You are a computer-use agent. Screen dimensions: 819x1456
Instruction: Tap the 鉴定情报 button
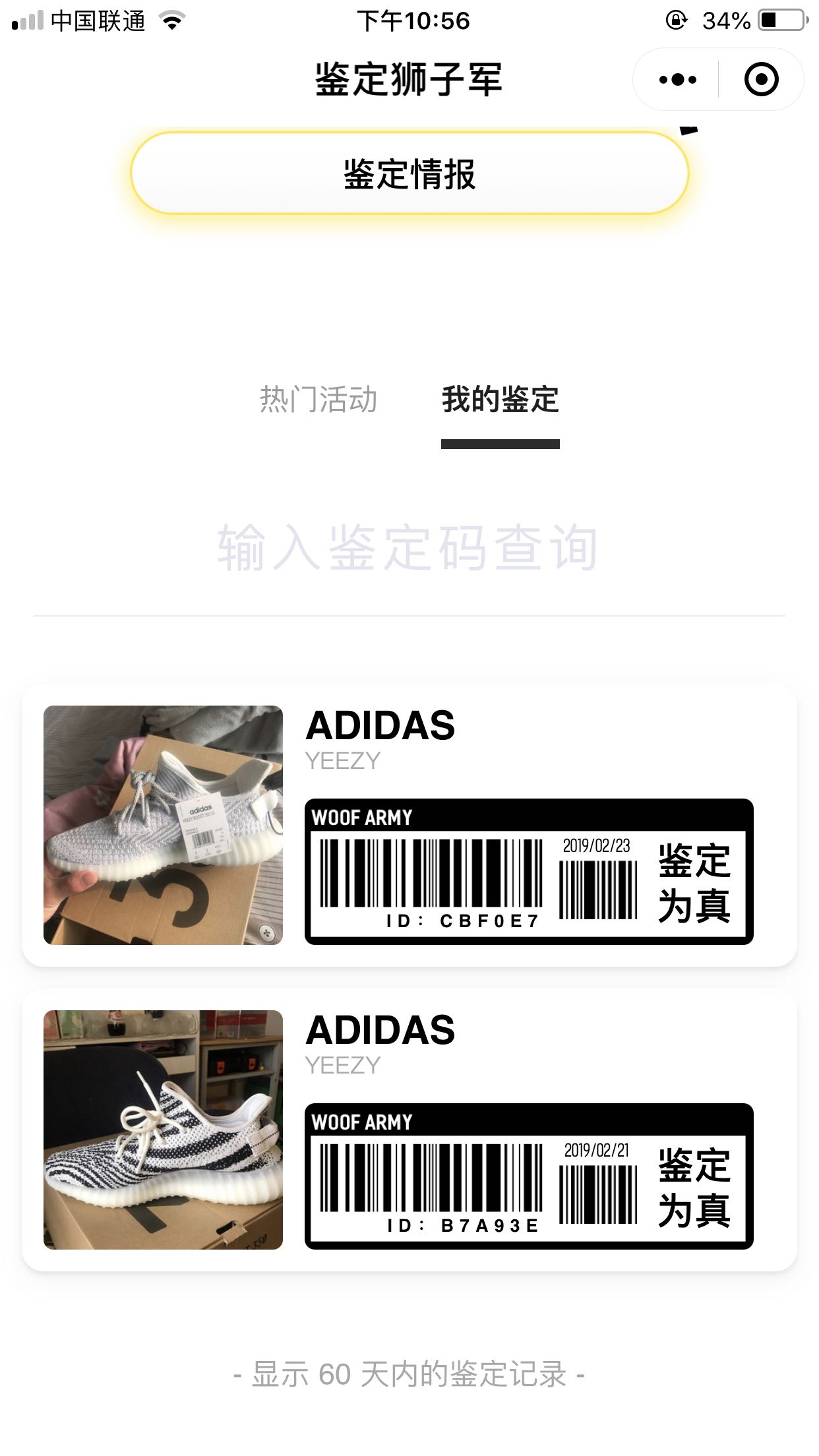[409, 173]
